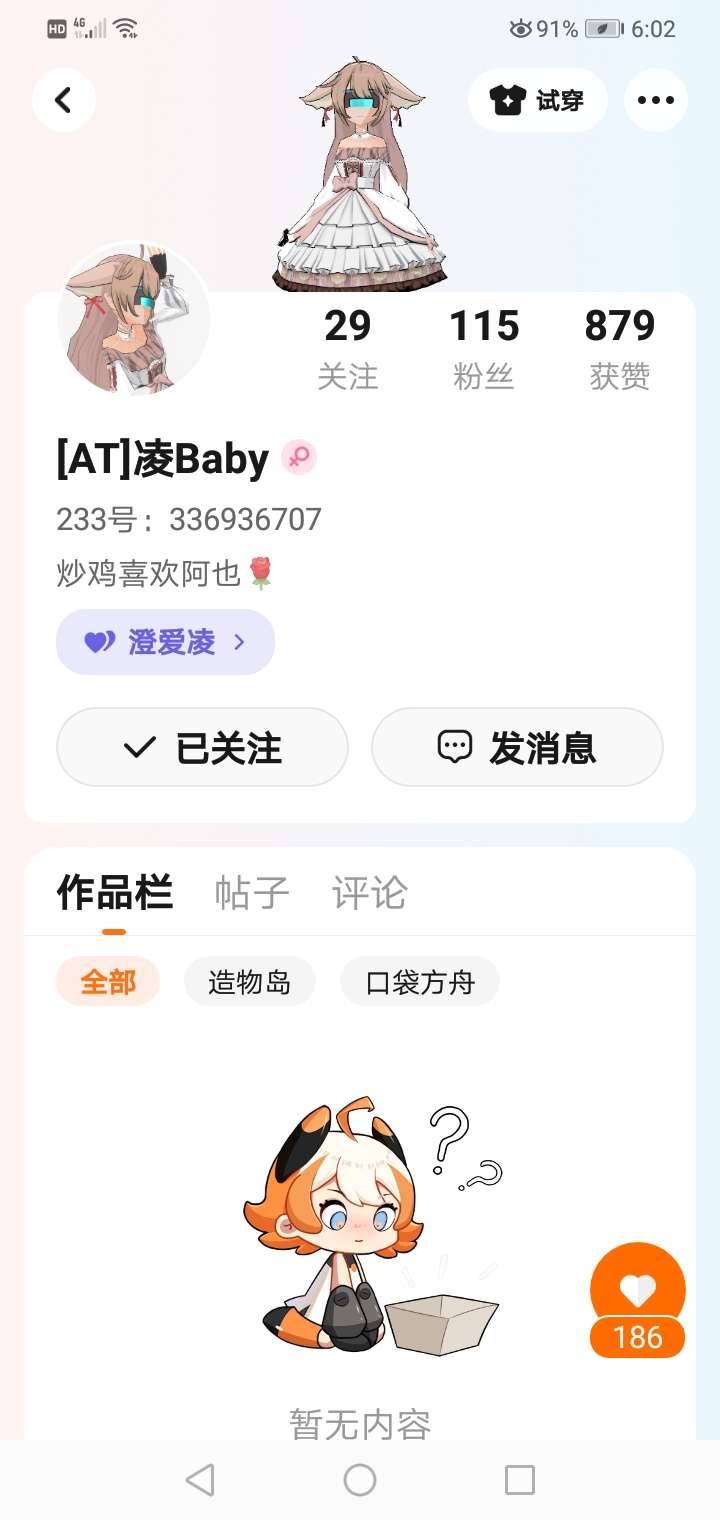Filter works by 造物岛 chip
This screenshot has width=720, height=1520.
(x=250, y=982)
